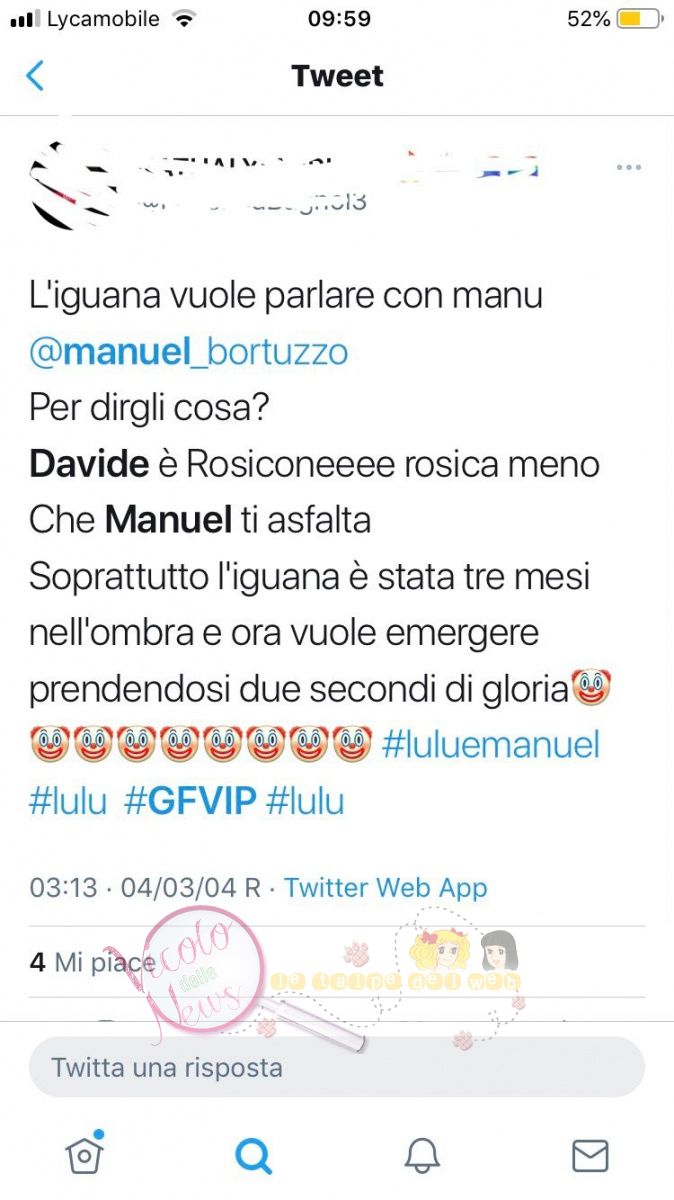Open the tweet's more options menu

coord(628,167)
